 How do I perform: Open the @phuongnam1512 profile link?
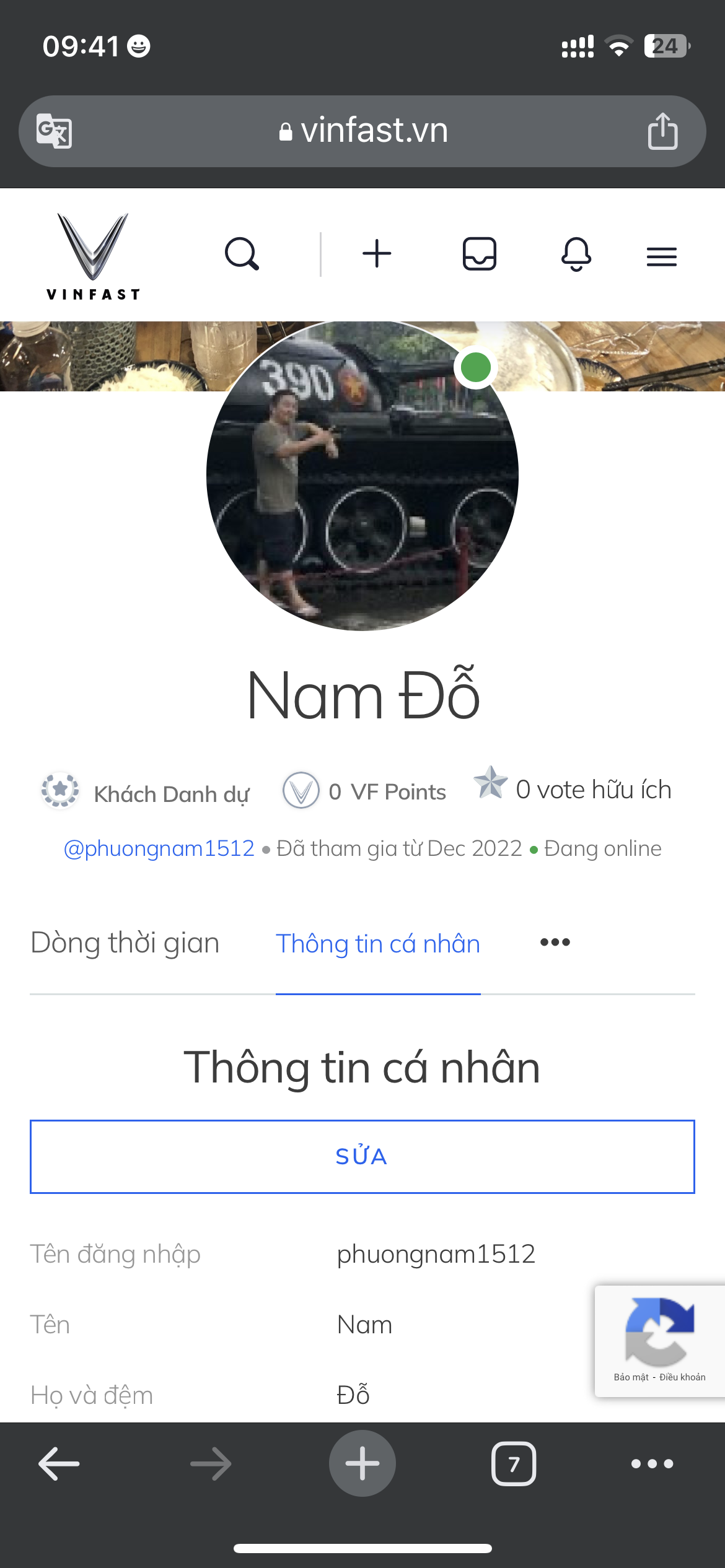(159, 848)
